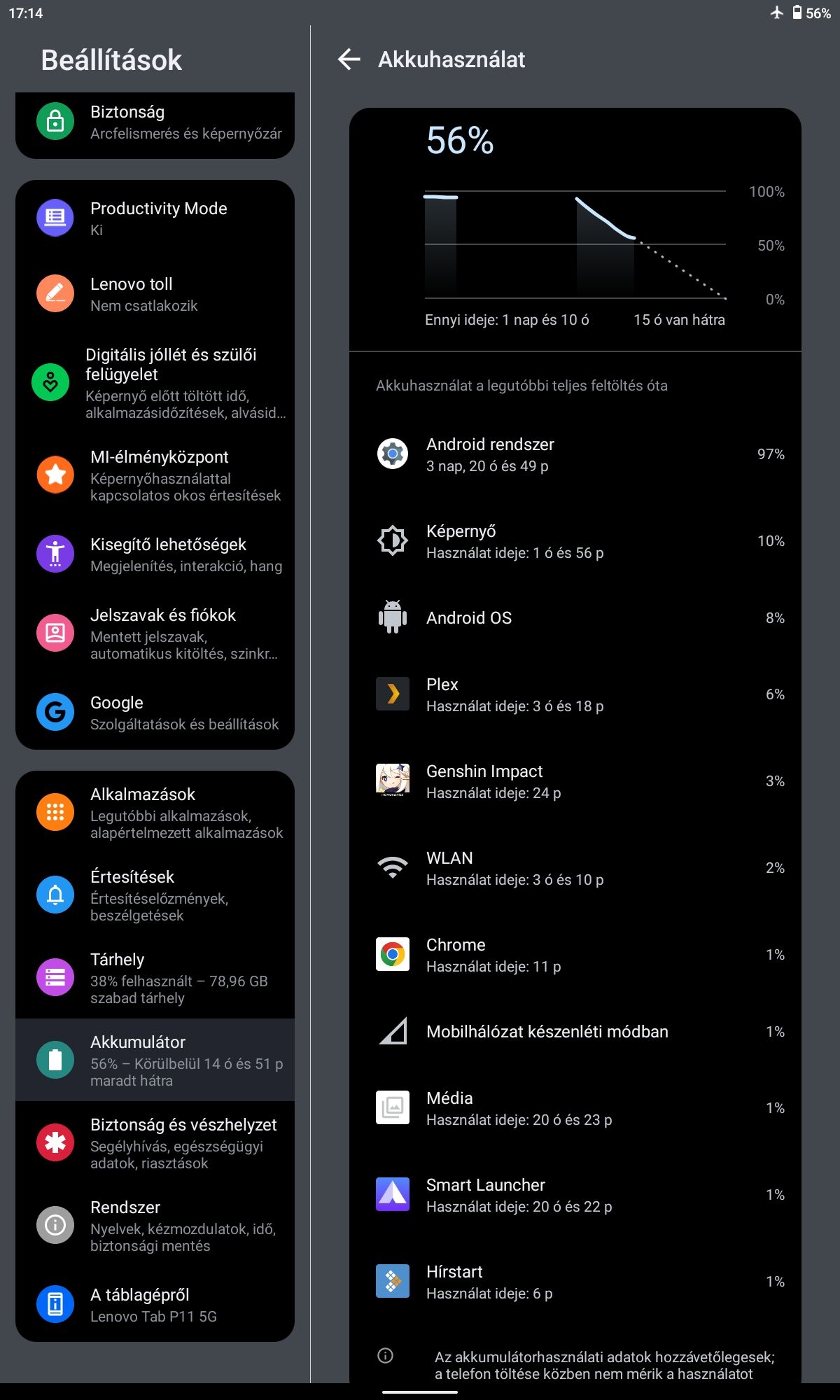View Képernyő battery usage details

click(x=575, y=541)
